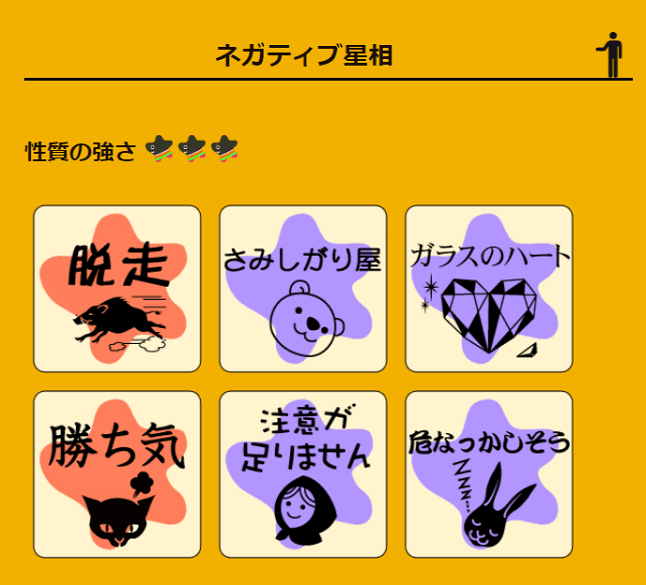Viewport: 646px width, 585px height.
Task: Open the さみしがり屋 trait card
Action: (x=303, y=289)
